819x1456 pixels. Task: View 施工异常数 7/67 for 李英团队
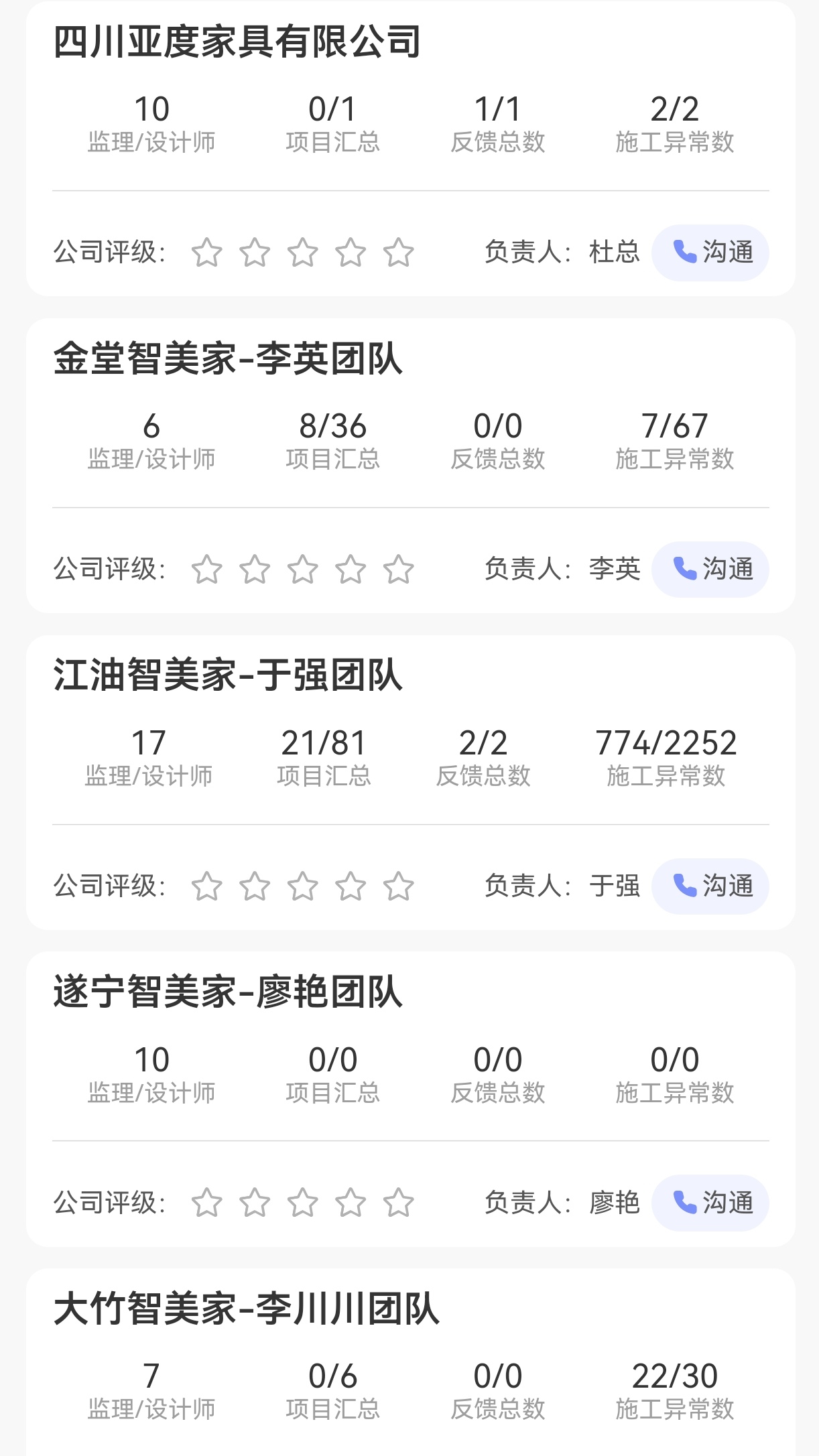(x=677, y=441)
